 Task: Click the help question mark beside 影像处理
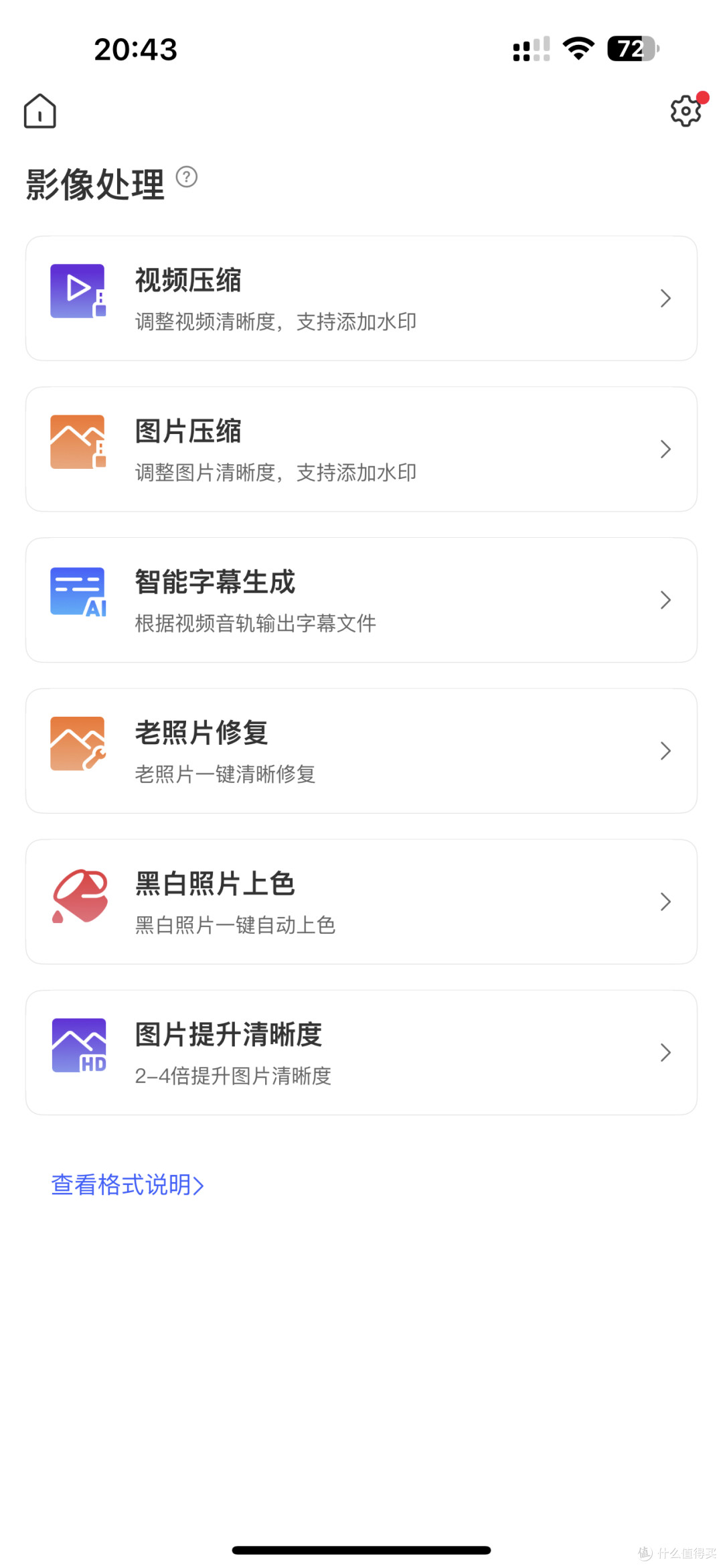pyautogui.click(x=185, y=175)
